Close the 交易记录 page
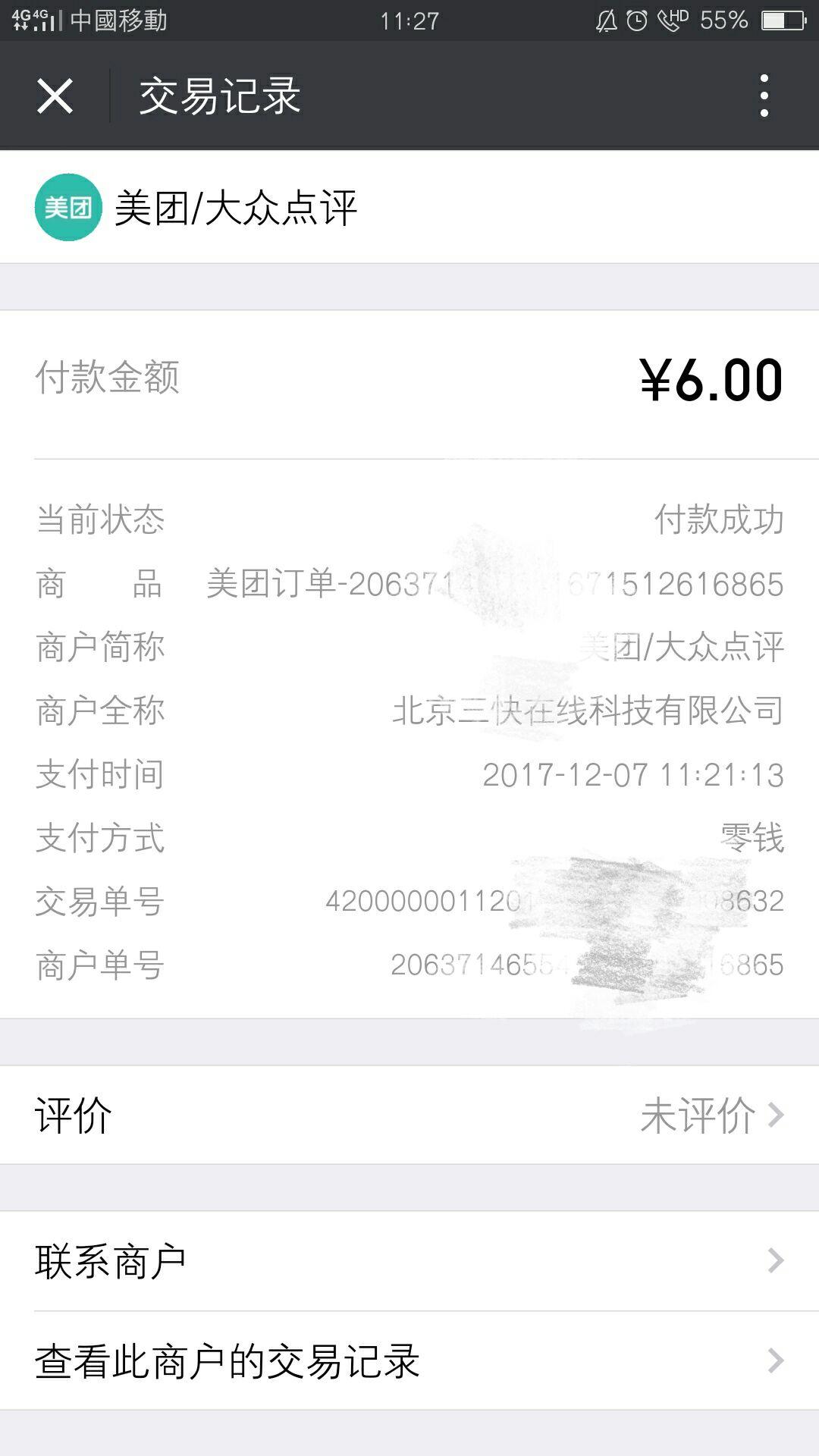 (55, 96)
